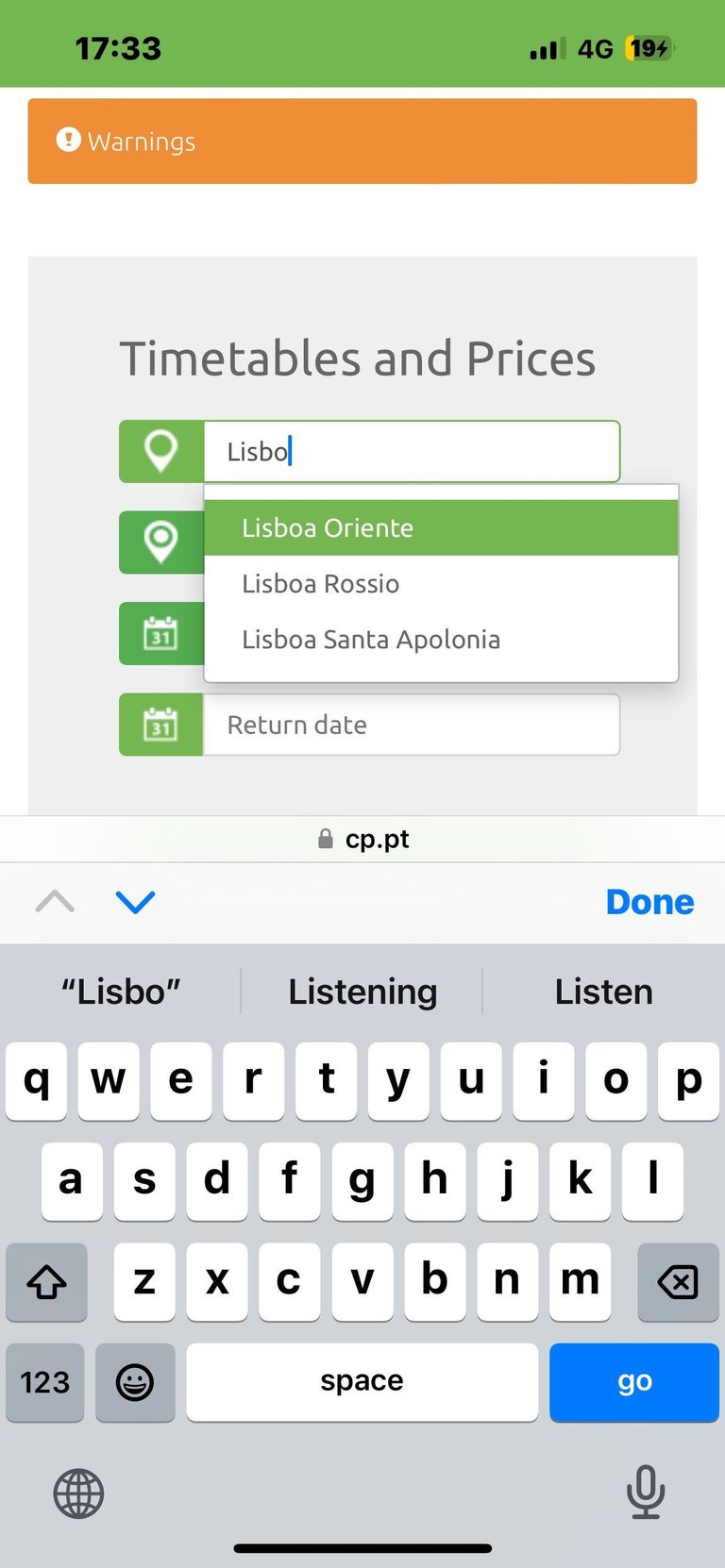Pick Lisboa Santa Apolonia suggestion
The width and height of the screenshot is (725, 1568).
pyautogui.click(x=441, y=639)
